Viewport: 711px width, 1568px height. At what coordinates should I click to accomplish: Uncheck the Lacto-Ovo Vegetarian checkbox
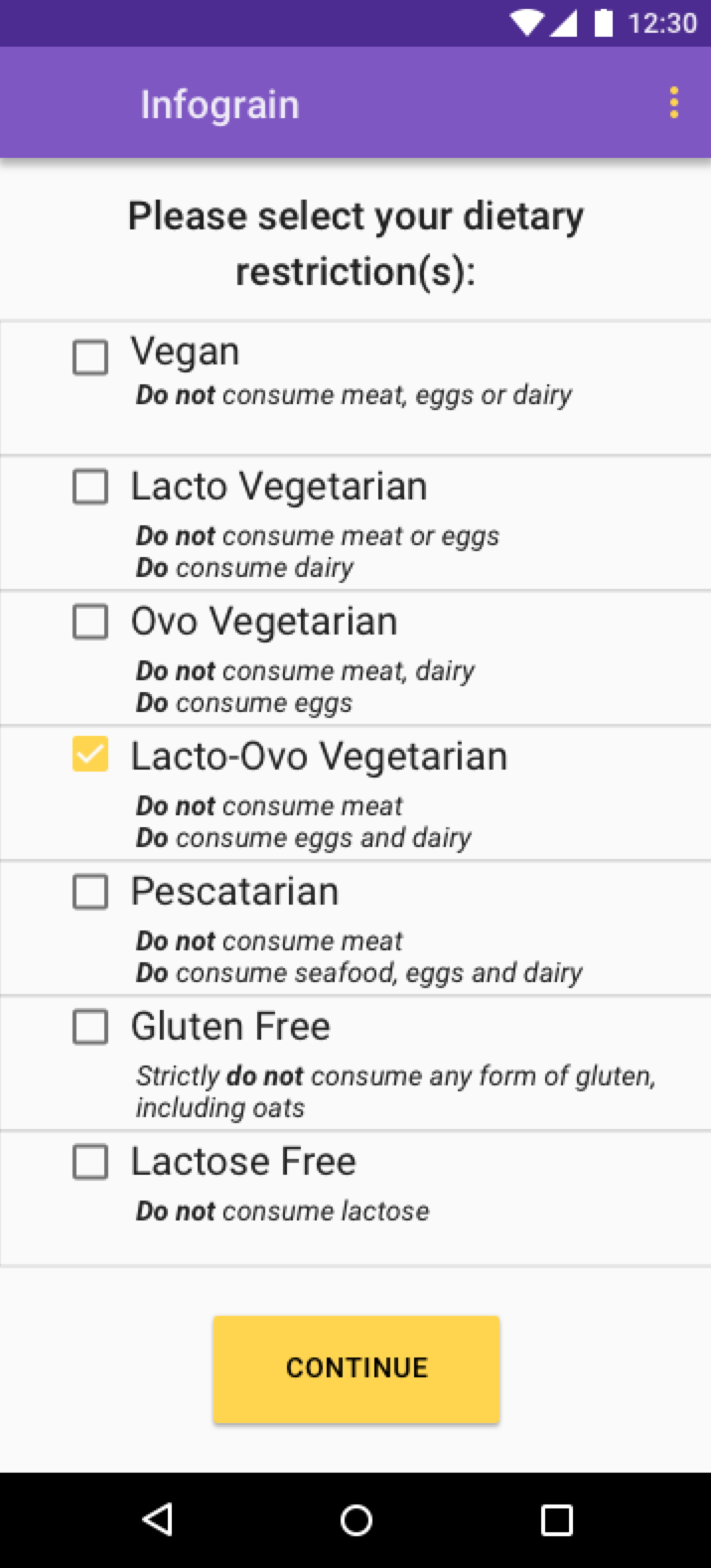click(x=90, y=755)
